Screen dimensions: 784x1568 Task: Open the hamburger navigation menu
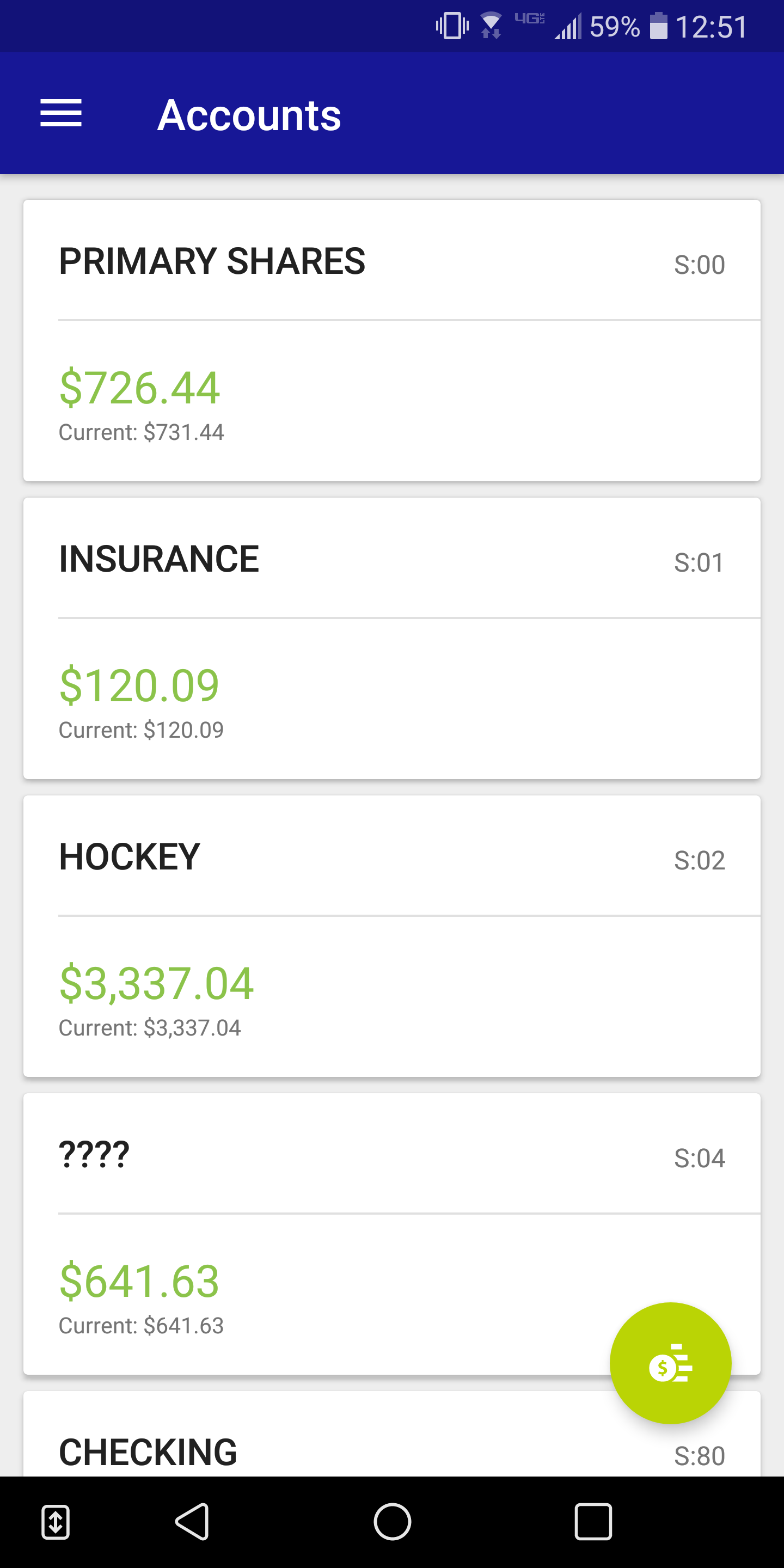[61, 113]
